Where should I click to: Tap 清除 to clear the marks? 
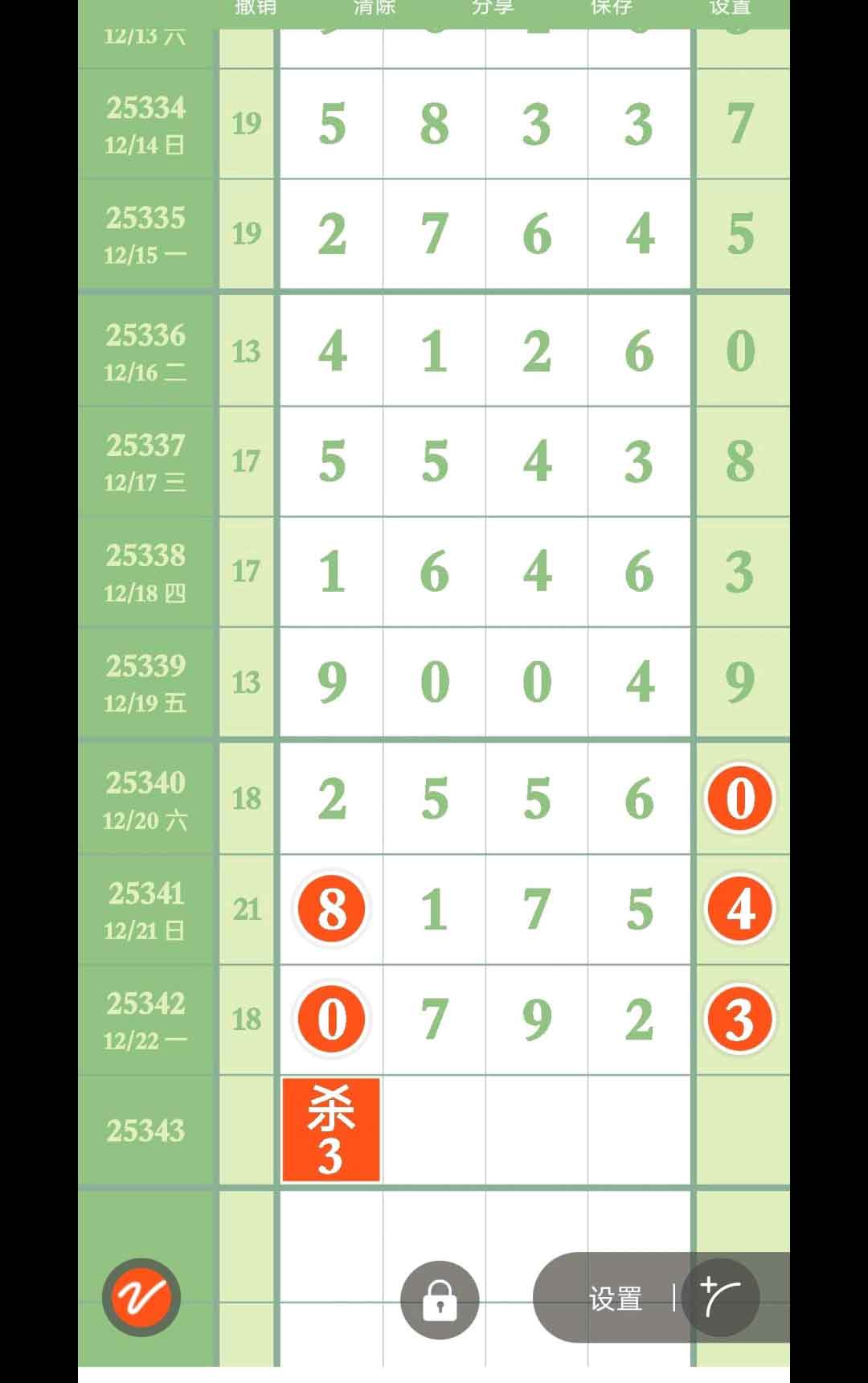(375, 8)
